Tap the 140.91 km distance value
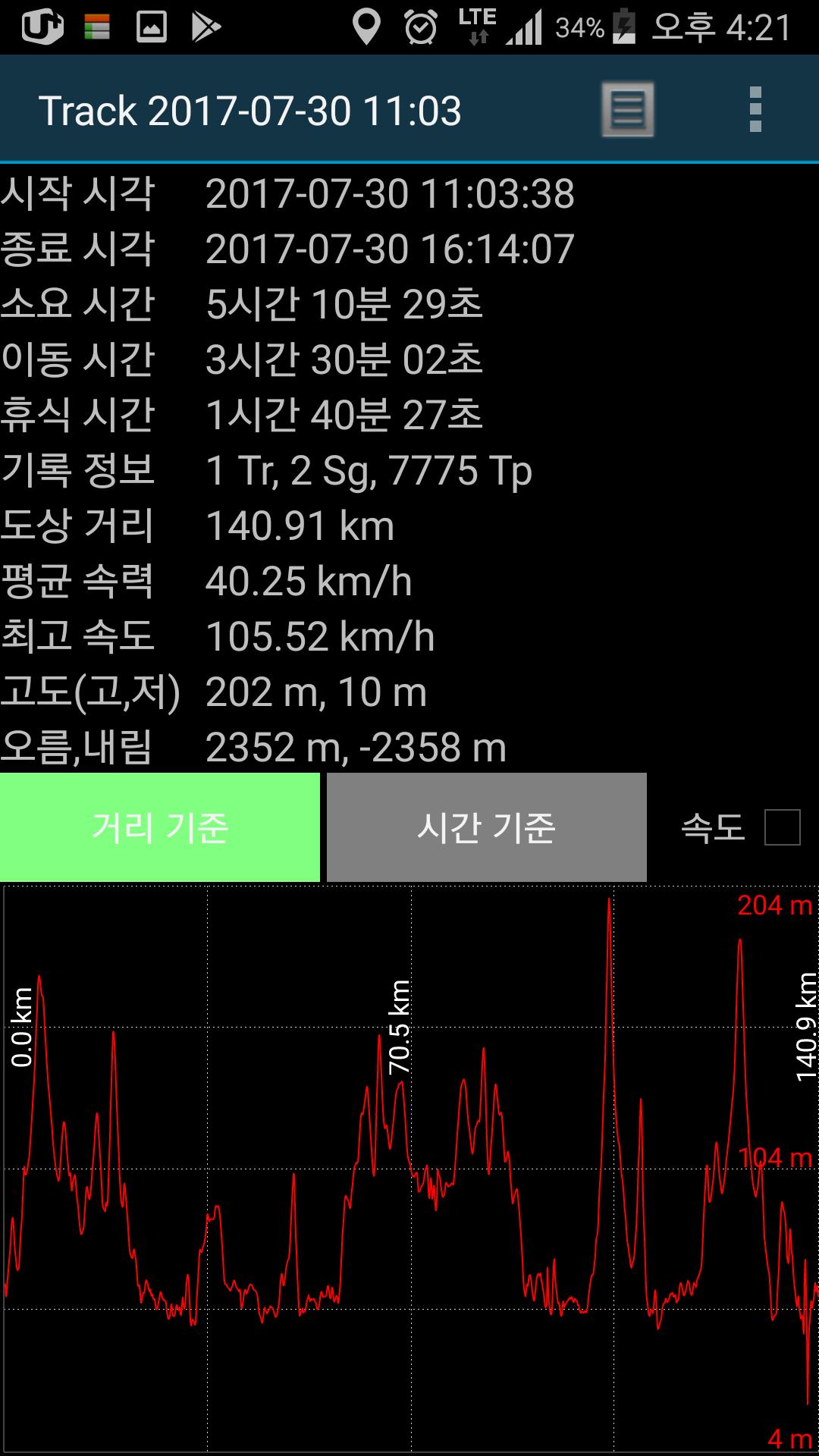 pyautogui.click(x=300, y=524)
